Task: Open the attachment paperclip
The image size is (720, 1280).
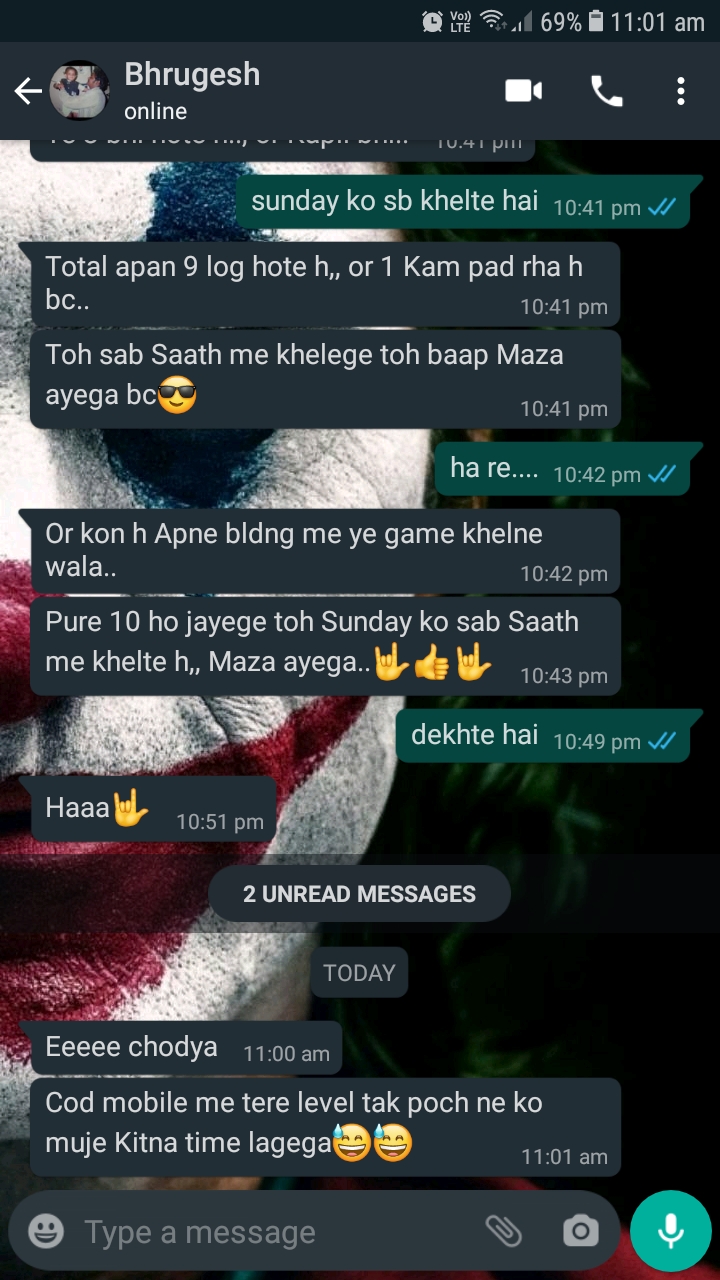Action: 504,1231
